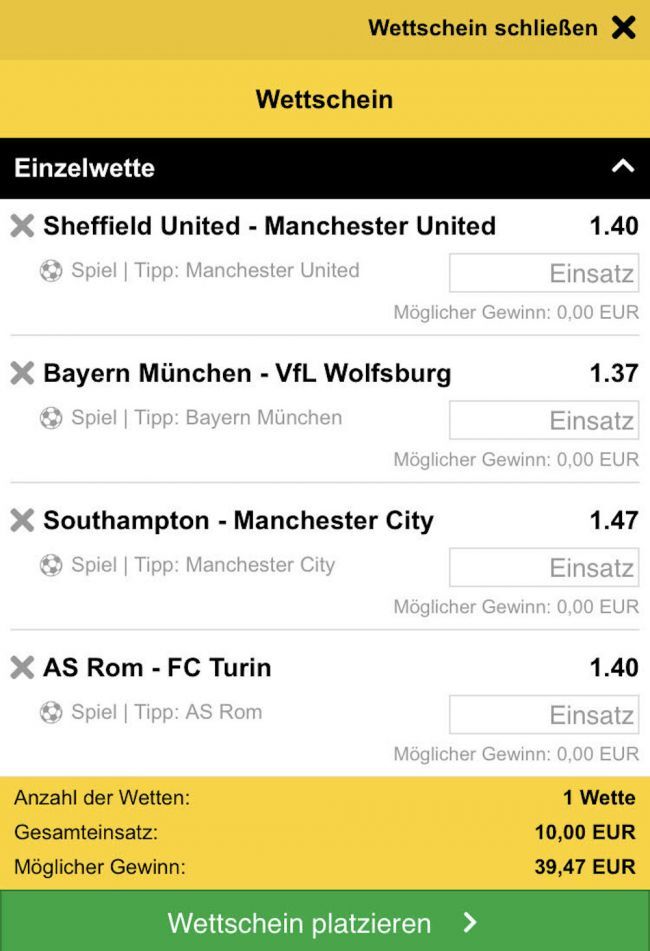Focus the Einsatz field for AS Rom
Screen dimensions: 650x951
[x=544, y=715]
